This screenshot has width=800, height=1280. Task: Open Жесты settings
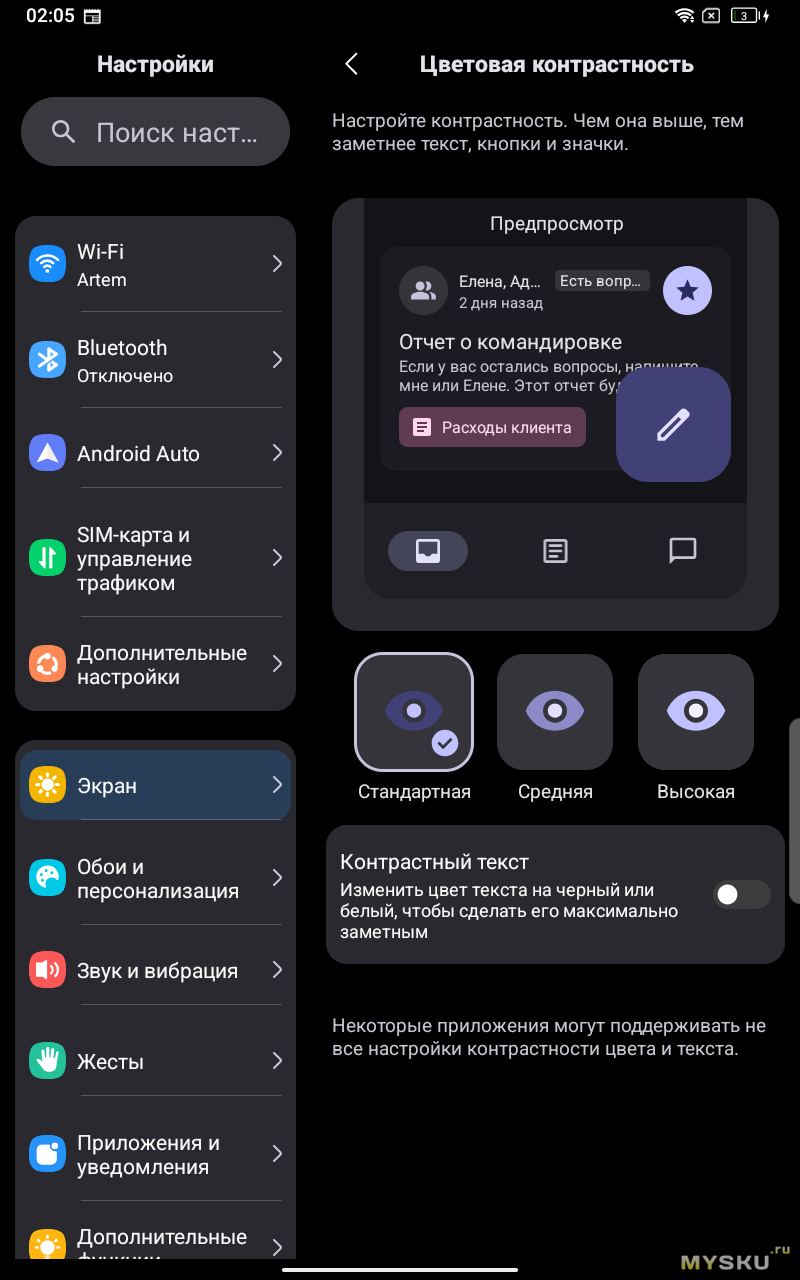(155, 1061)
